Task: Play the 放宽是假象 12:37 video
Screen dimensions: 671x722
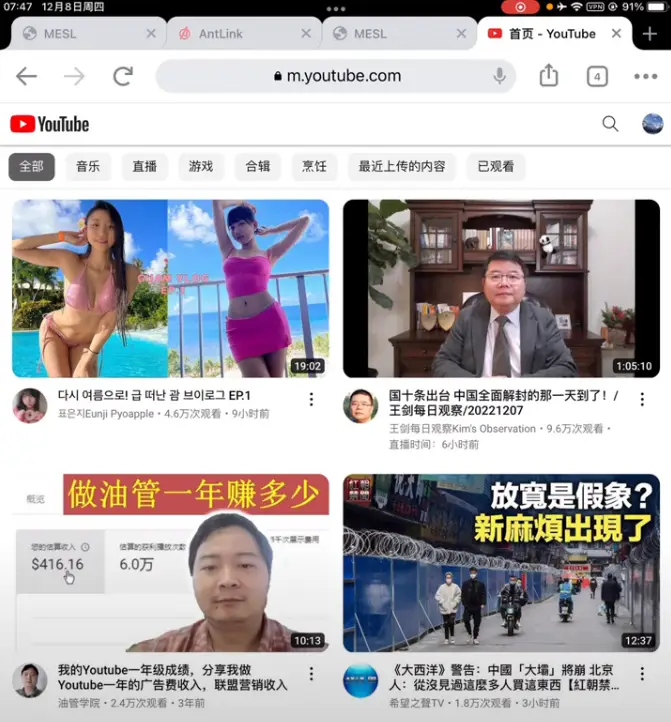Action: (501, 563)
